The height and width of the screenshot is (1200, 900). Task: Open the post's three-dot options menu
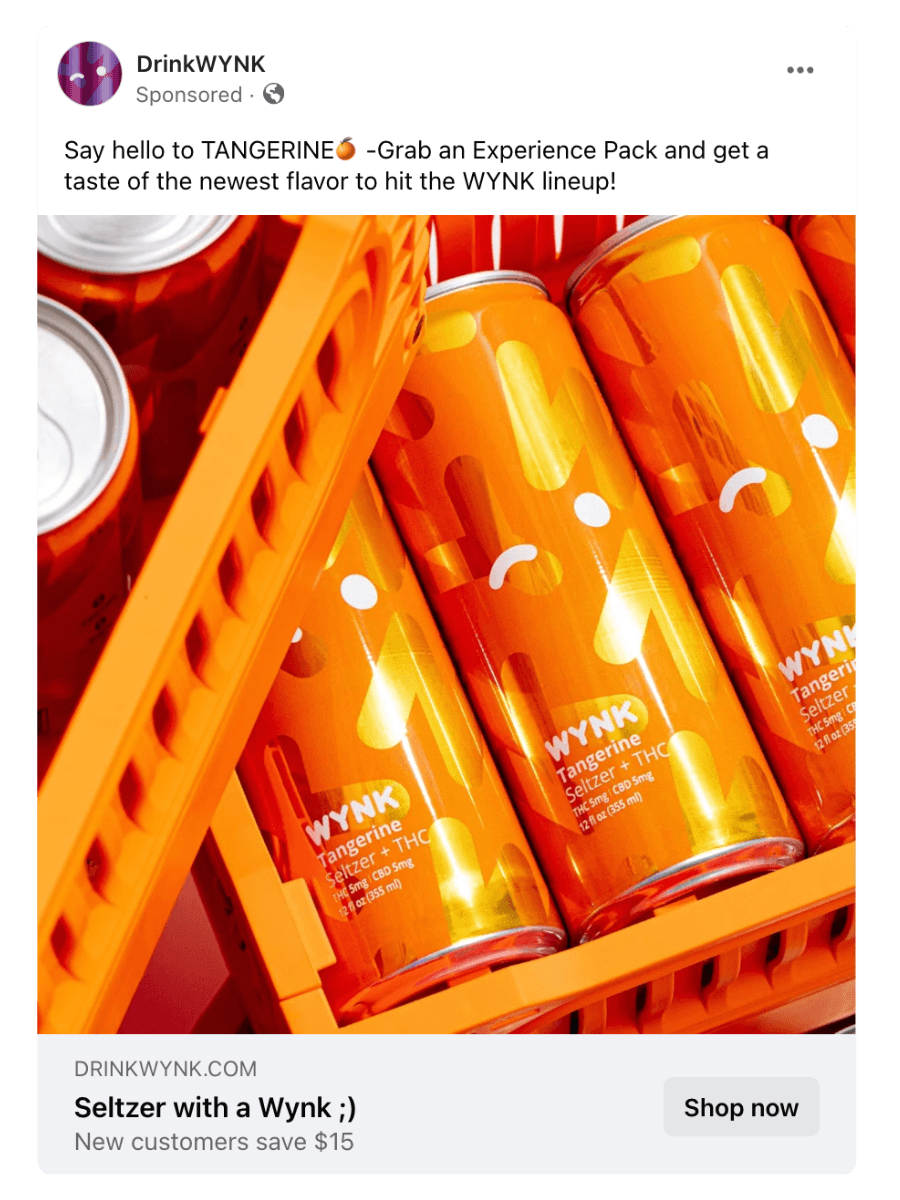pyautogui.click(x=799, y=70)
